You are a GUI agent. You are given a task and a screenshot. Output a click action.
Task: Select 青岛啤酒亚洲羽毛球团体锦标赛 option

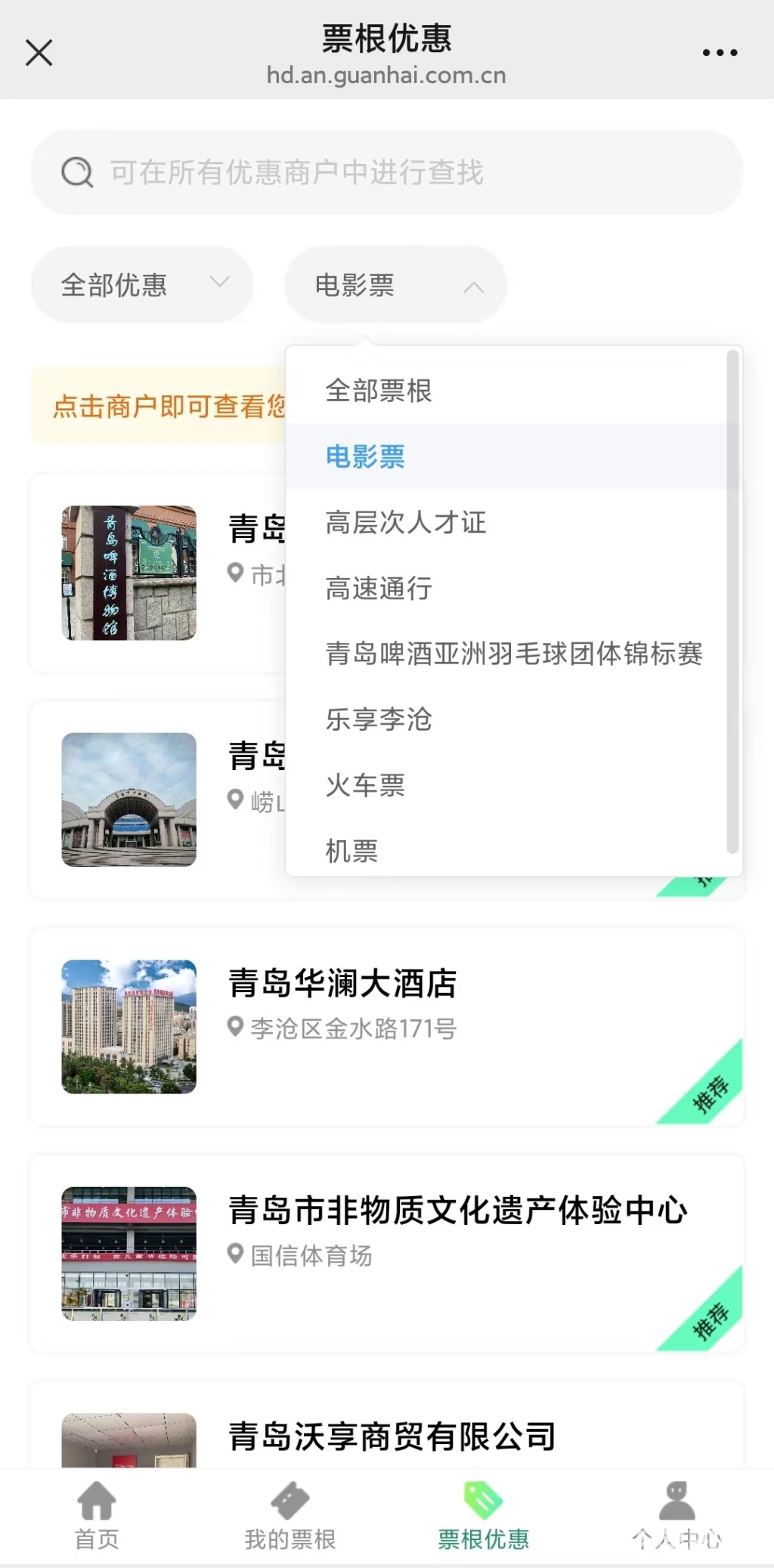514,654
